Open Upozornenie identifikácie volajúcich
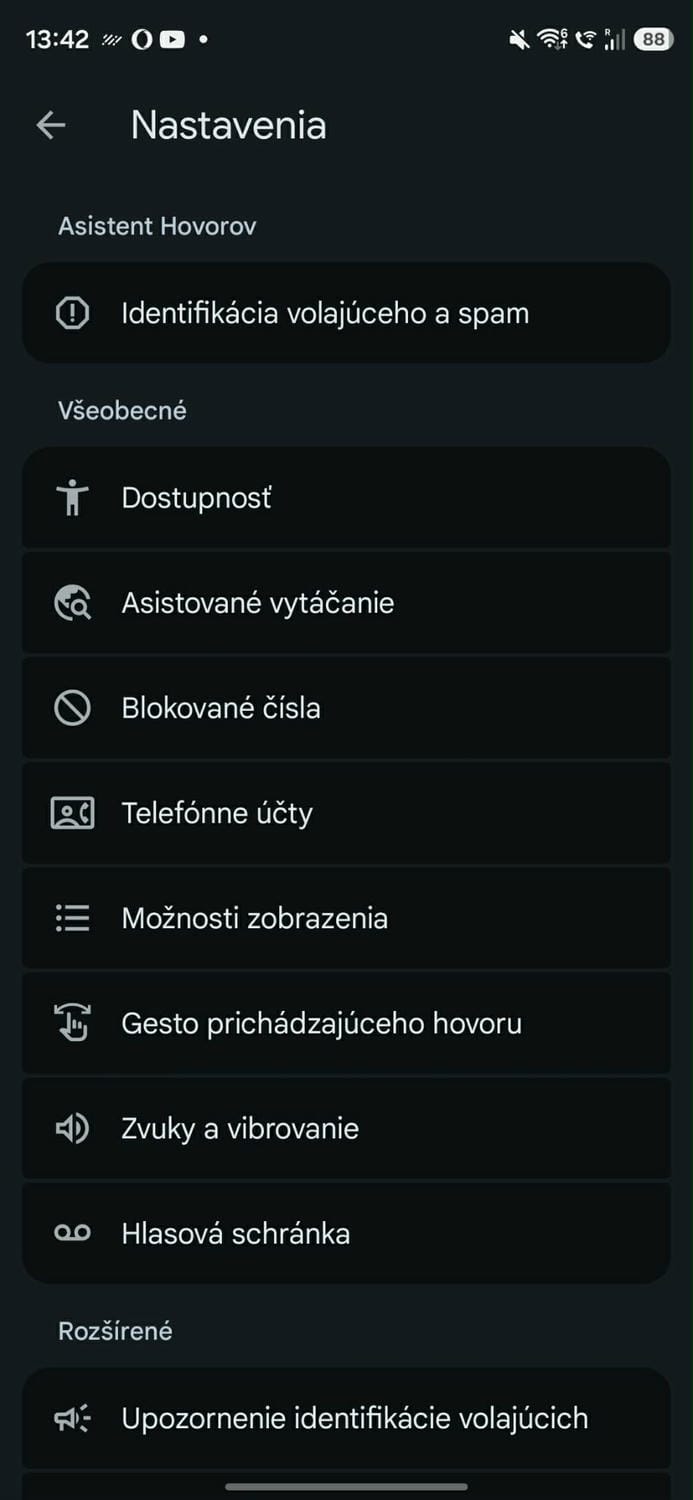Screen dimensions: 693x1500 pos(354,1418)
